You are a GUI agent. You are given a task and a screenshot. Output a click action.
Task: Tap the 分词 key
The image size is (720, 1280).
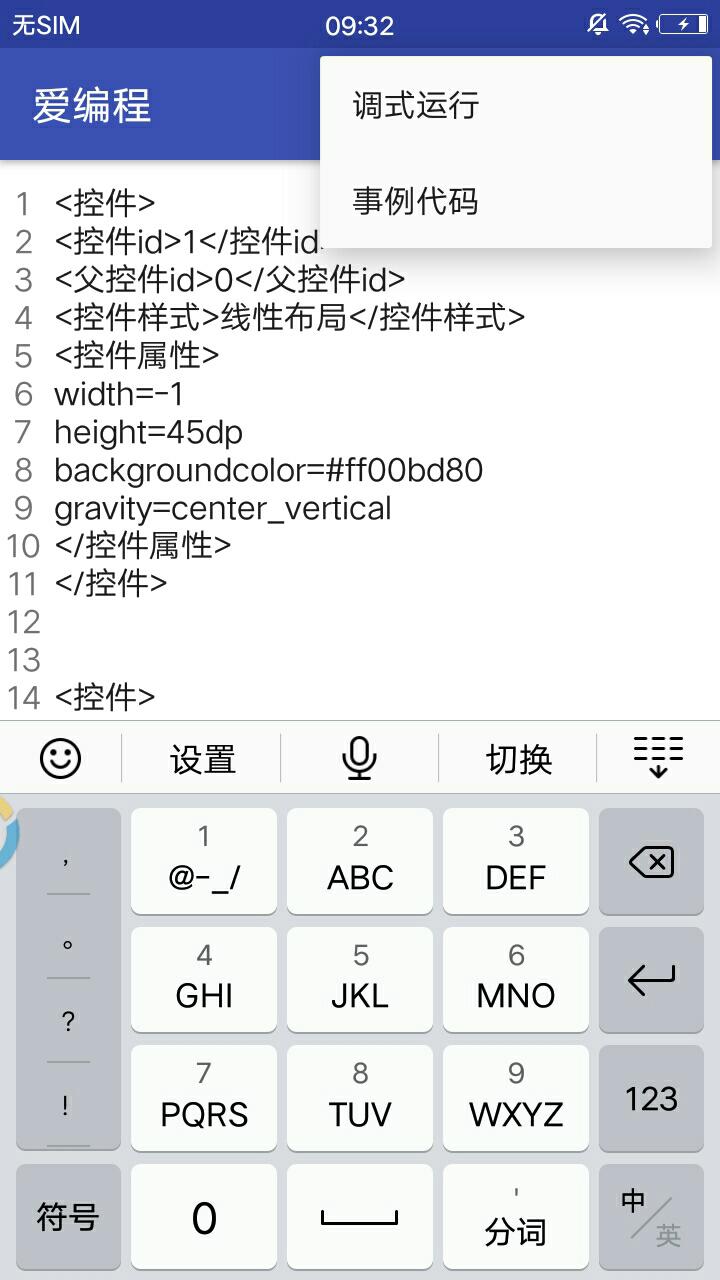[x=516, y=1217]
